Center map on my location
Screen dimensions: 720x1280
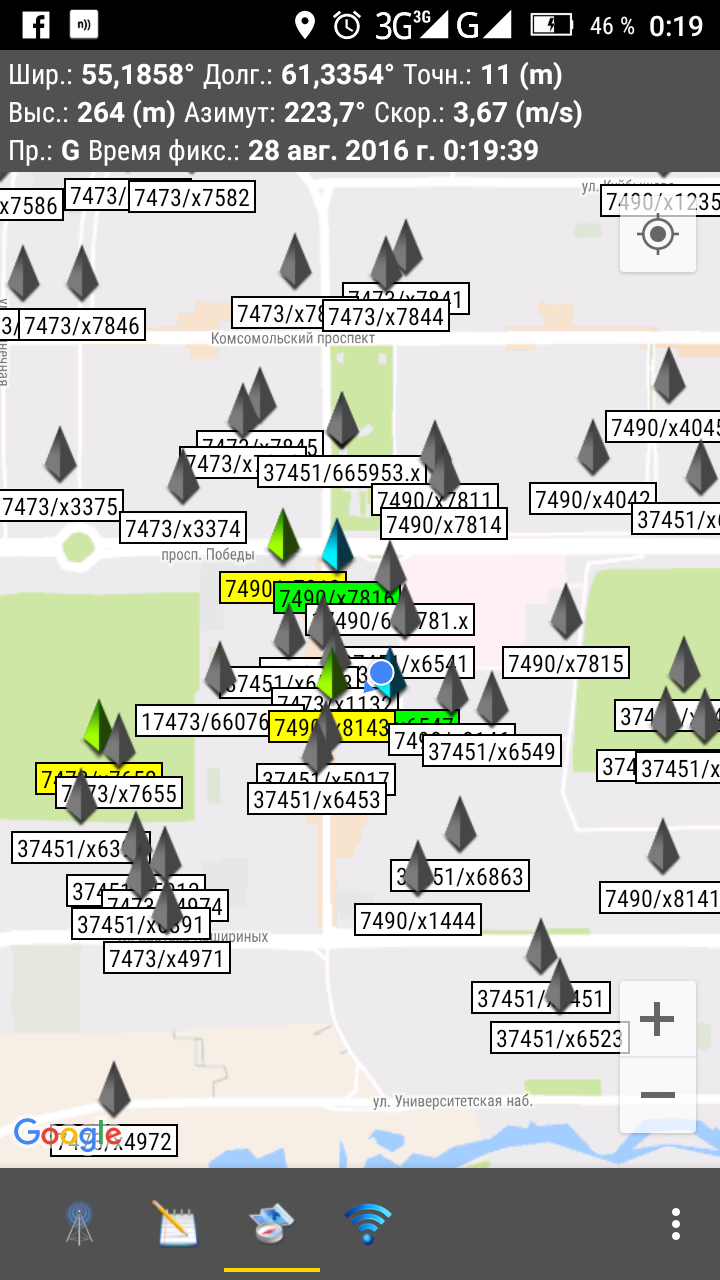tap(657, 236)
